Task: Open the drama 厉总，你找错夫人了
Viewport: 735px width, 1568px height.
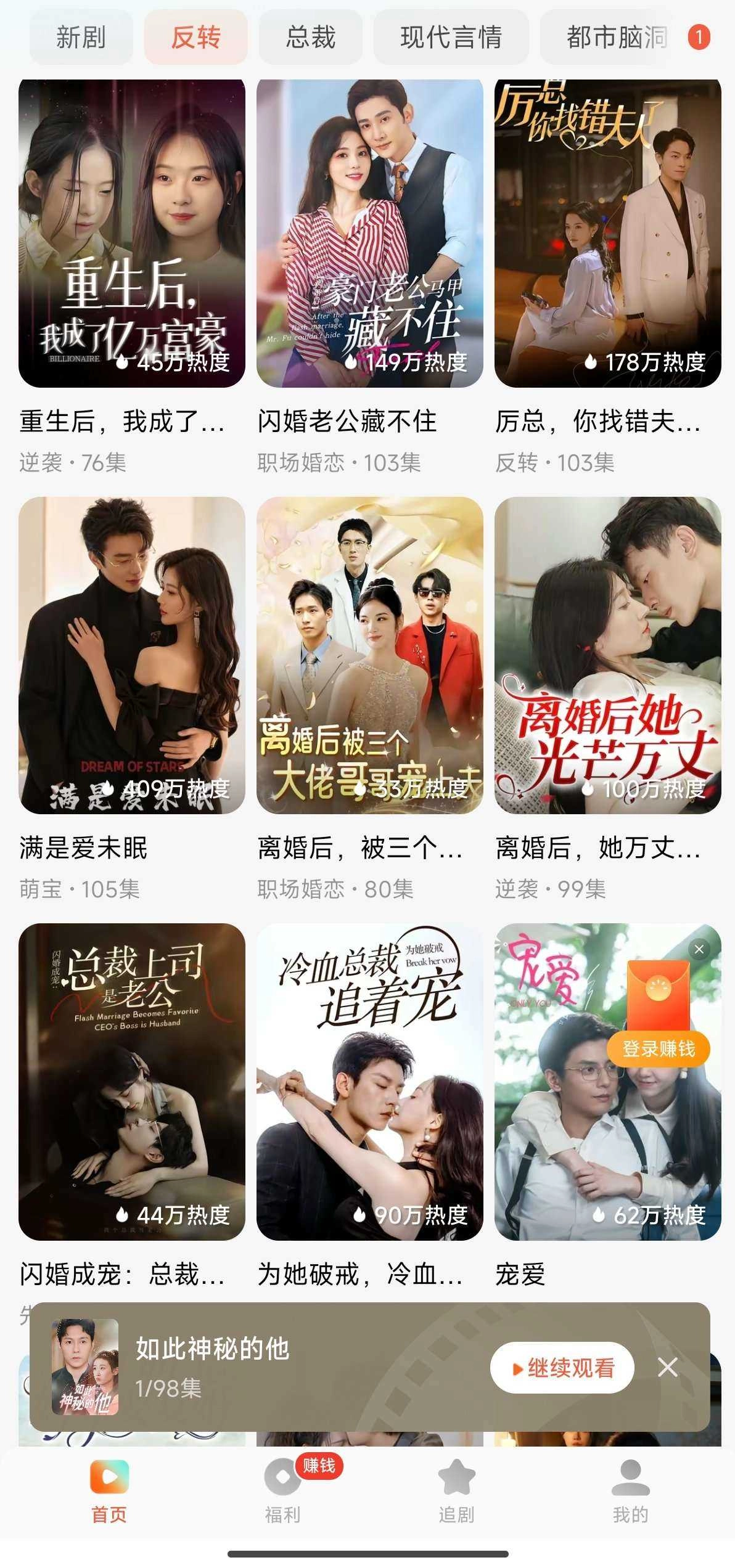Action: [607, 233]
